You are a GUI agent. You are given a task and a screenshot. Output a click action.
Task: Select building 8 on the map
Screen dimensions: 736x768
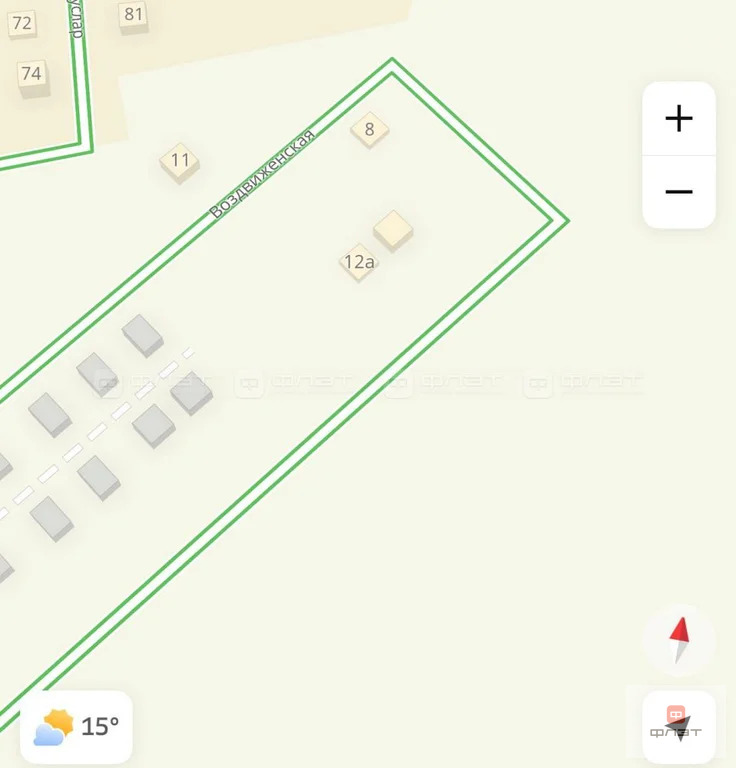369,129
